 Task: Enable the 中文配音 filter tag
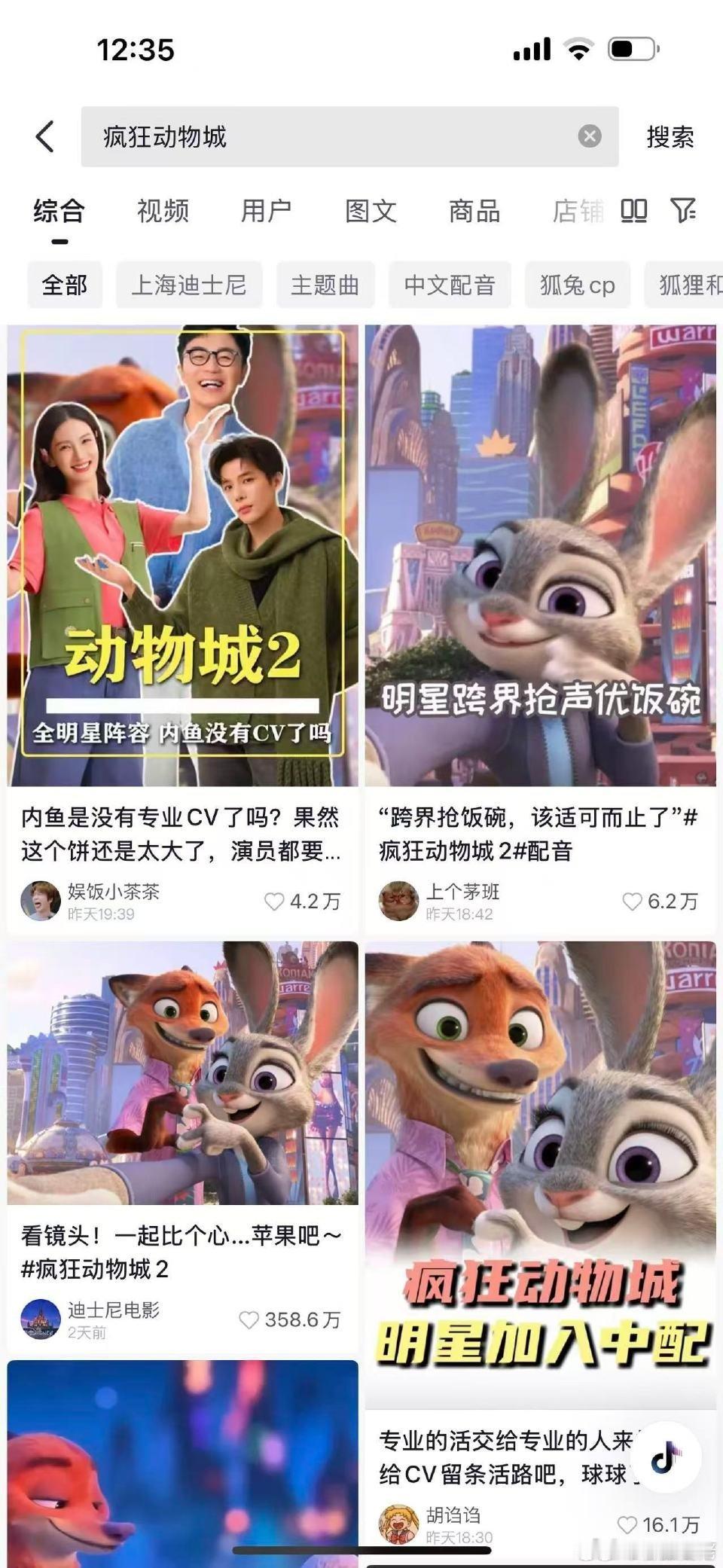point(450,285)
